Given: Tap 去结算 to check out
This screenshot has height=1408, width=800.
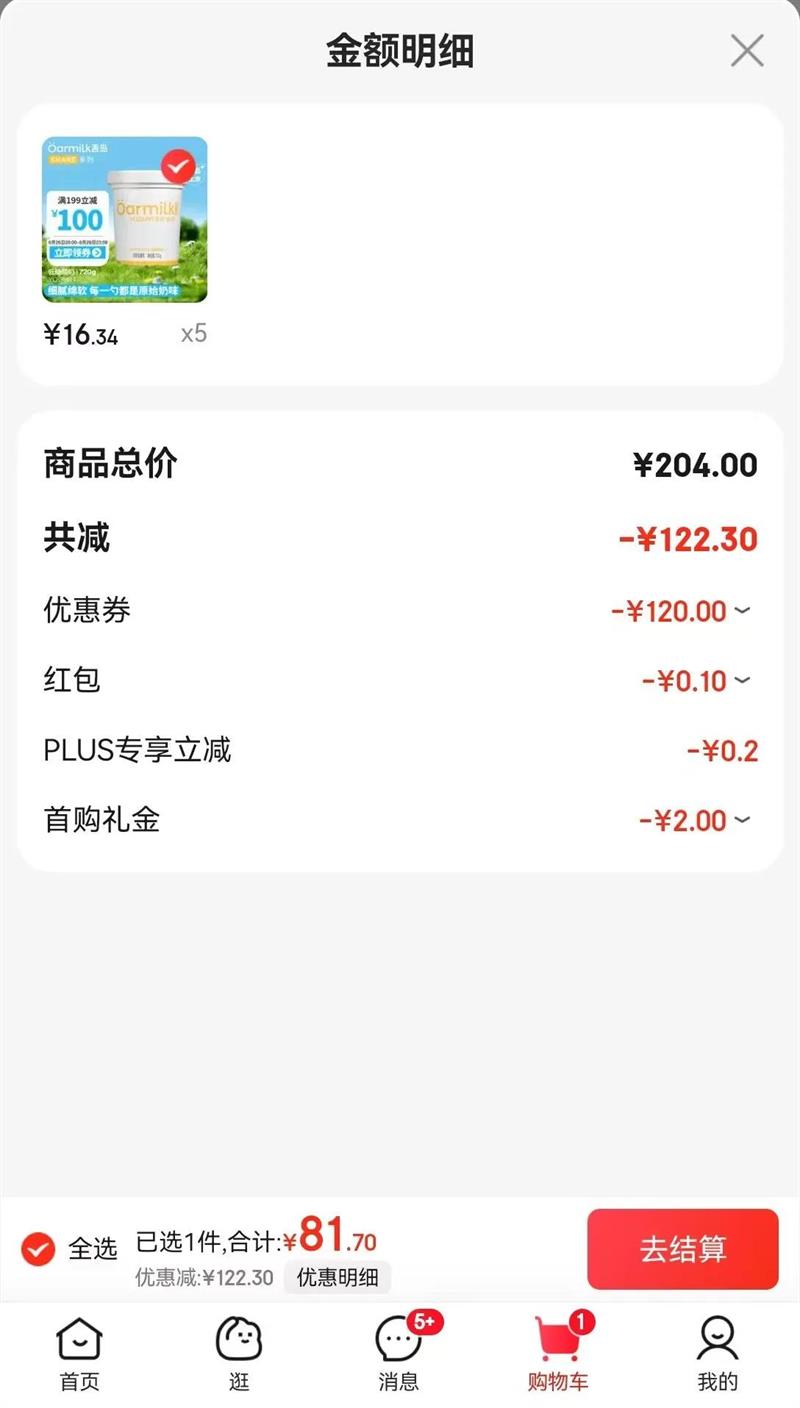Looking at the screenshot, I should (682, 1249).
